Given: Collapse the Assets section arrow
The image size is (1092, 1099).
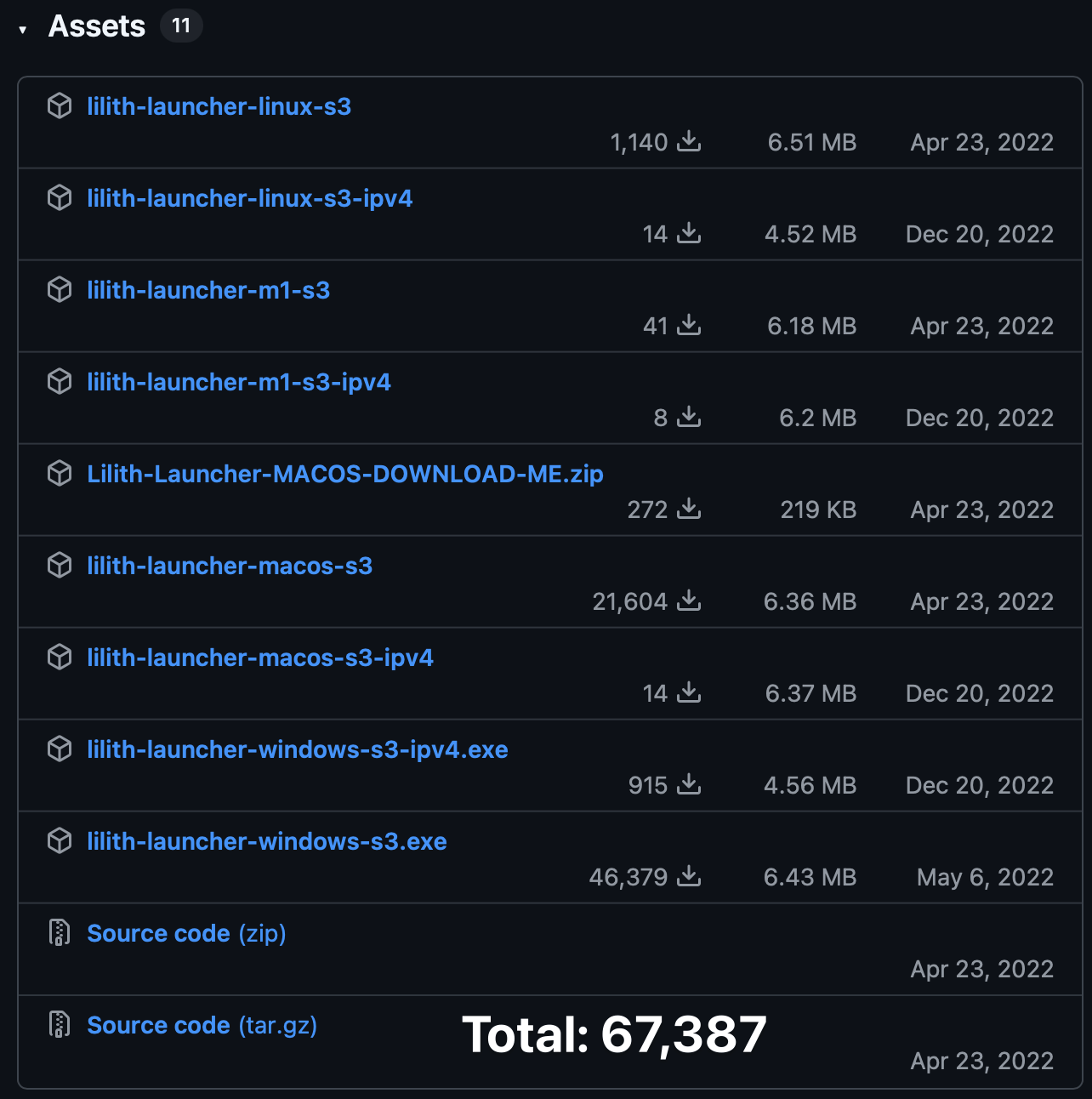Looking at the screenshot, I should (23, 30).
